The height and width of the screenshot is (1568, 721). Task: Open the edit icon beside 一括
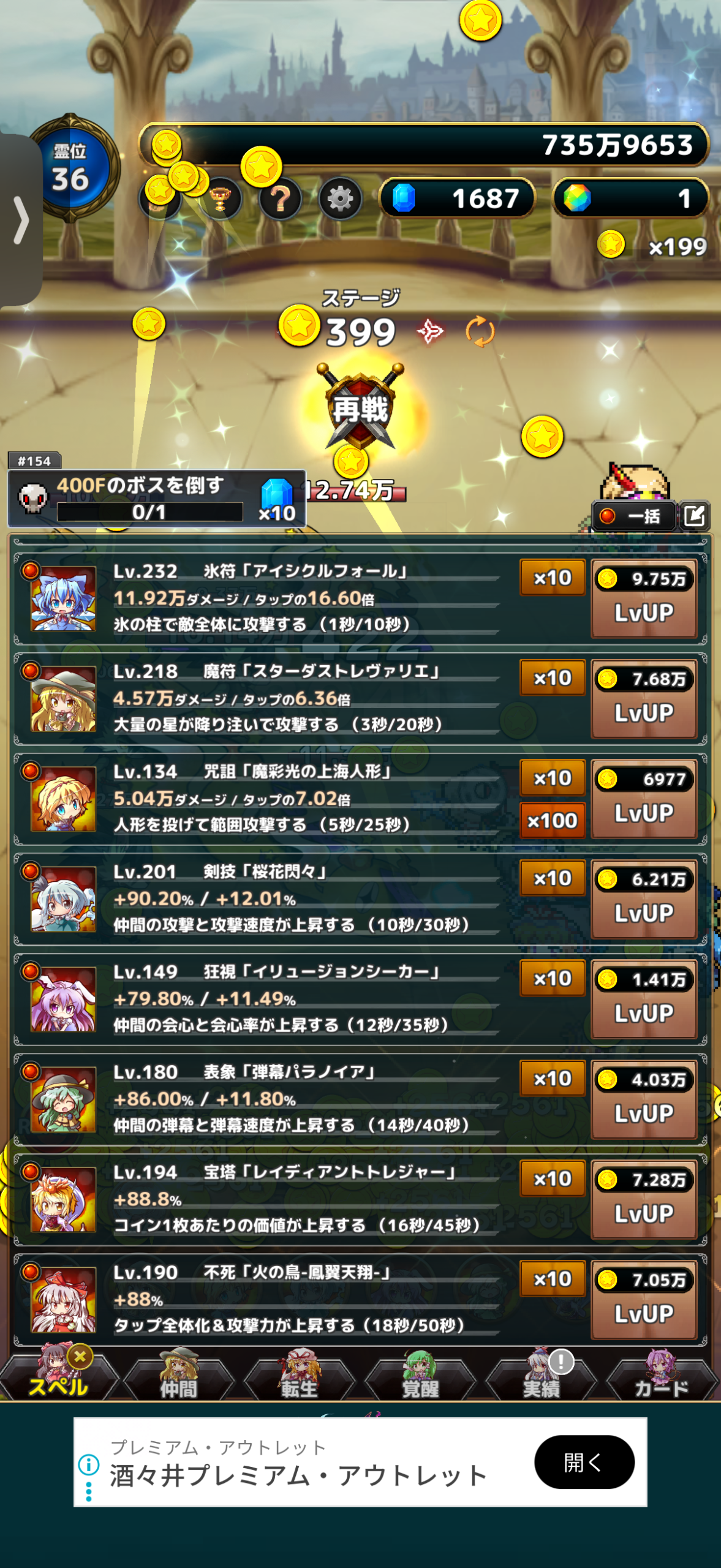[694, 516]
